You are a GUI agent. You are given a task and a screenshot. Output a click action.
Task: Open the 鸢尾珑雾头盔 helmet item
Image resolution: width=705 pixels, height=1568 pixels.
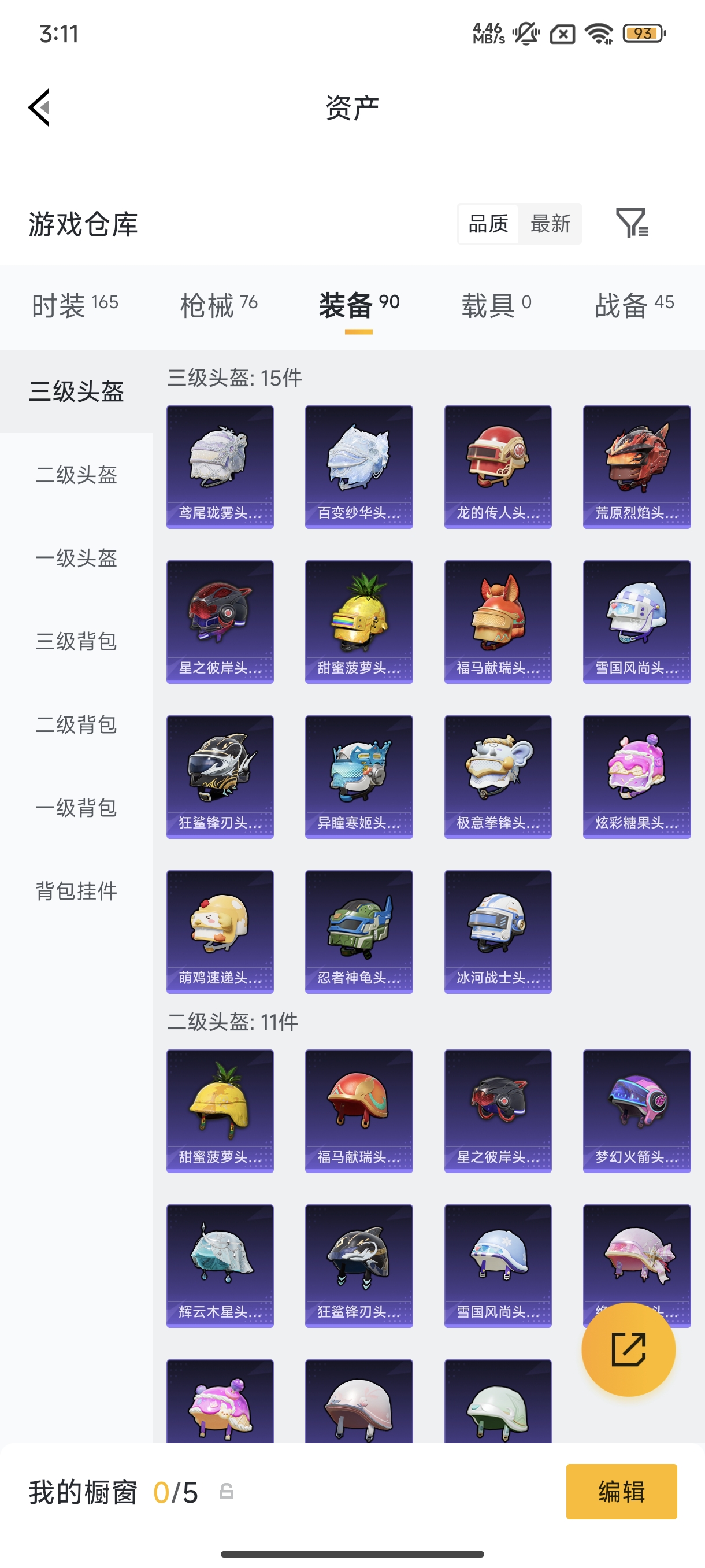point(220,466)
